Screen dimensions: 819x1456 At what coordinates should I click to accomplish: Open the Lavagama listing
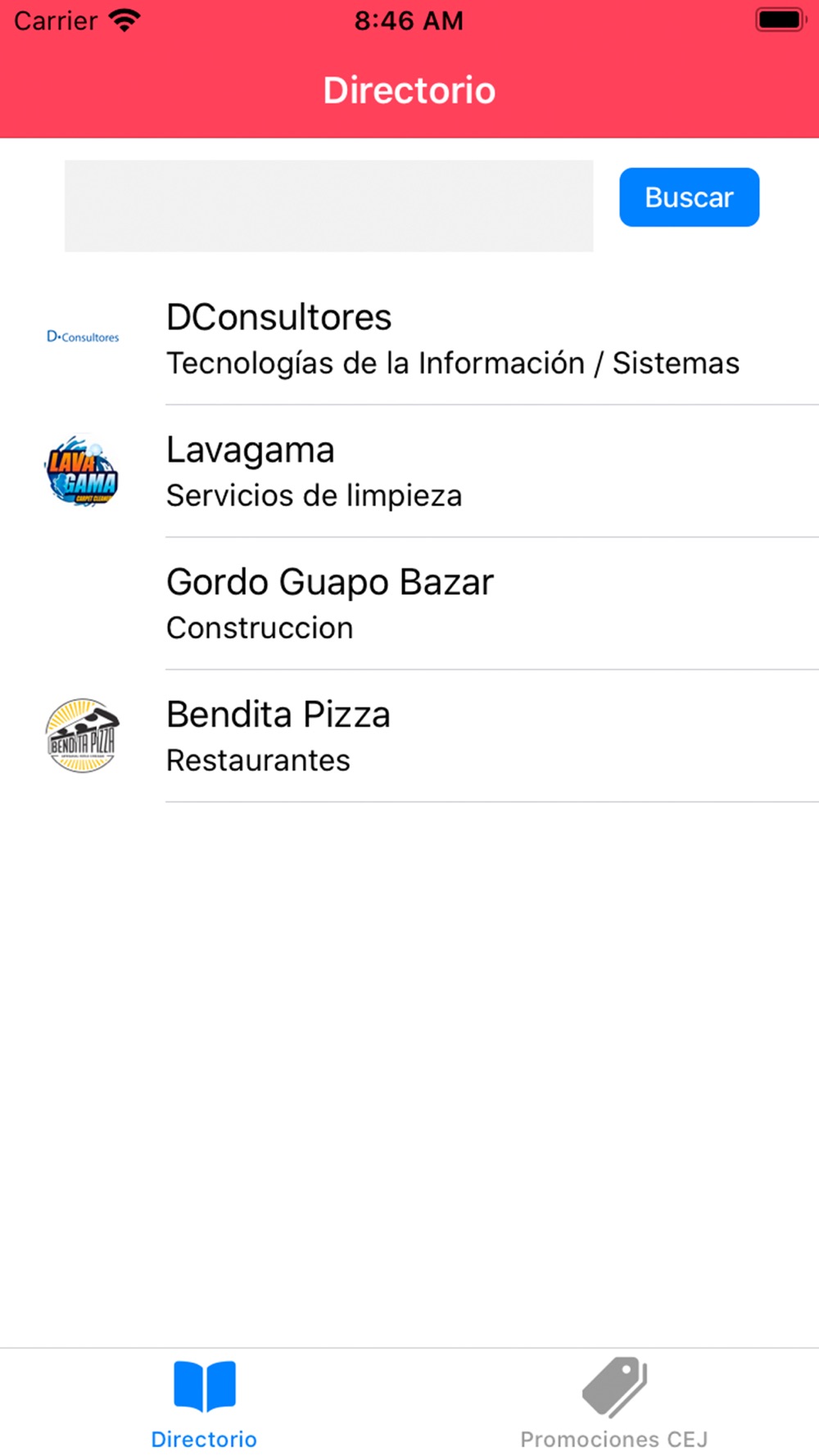pos(409,472)
